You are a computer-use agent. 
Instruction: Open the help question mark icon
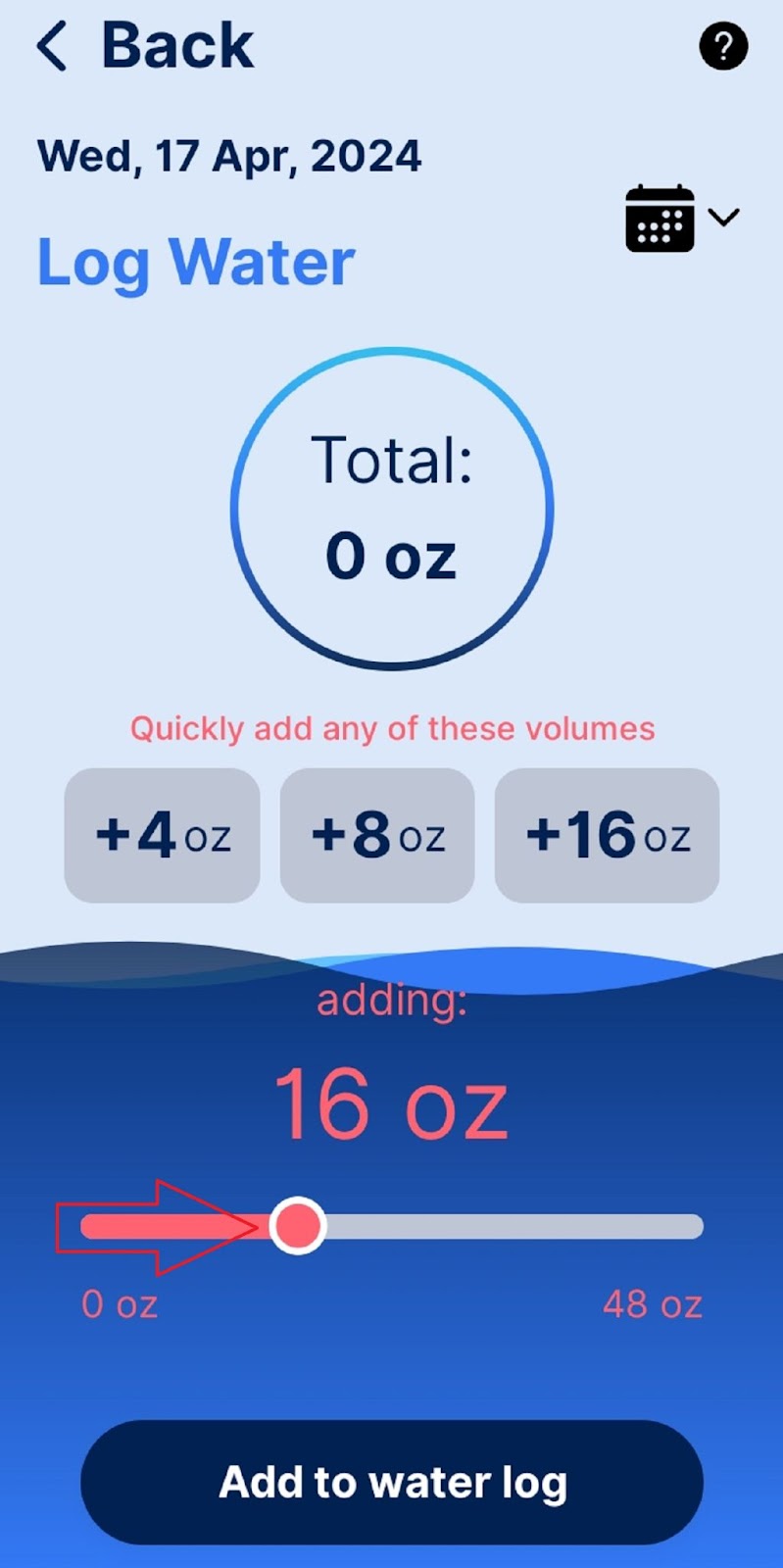(723, 46)
